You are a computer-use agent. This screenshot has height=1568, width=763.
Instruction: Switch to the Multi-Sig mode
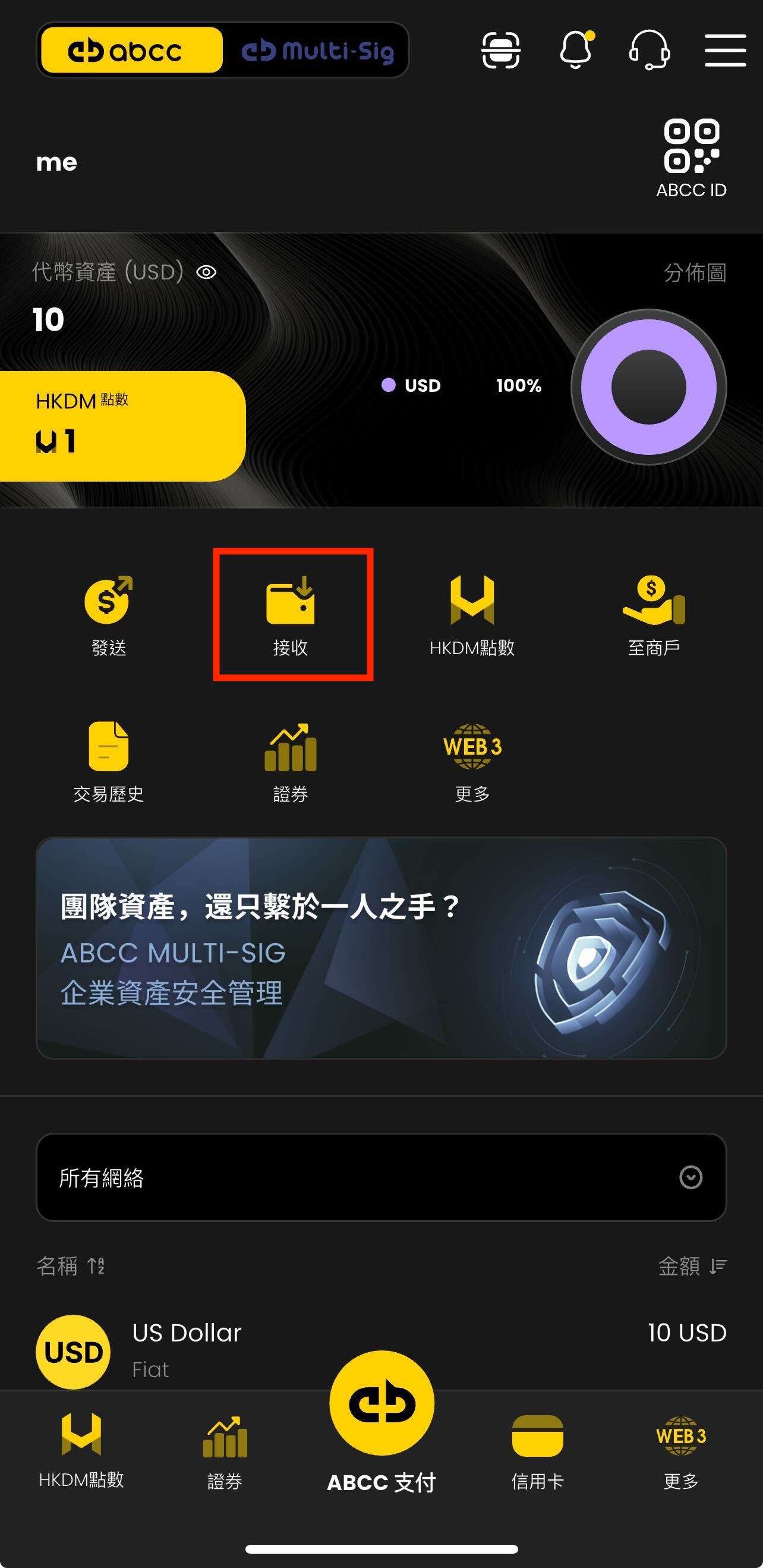point(317,51)
